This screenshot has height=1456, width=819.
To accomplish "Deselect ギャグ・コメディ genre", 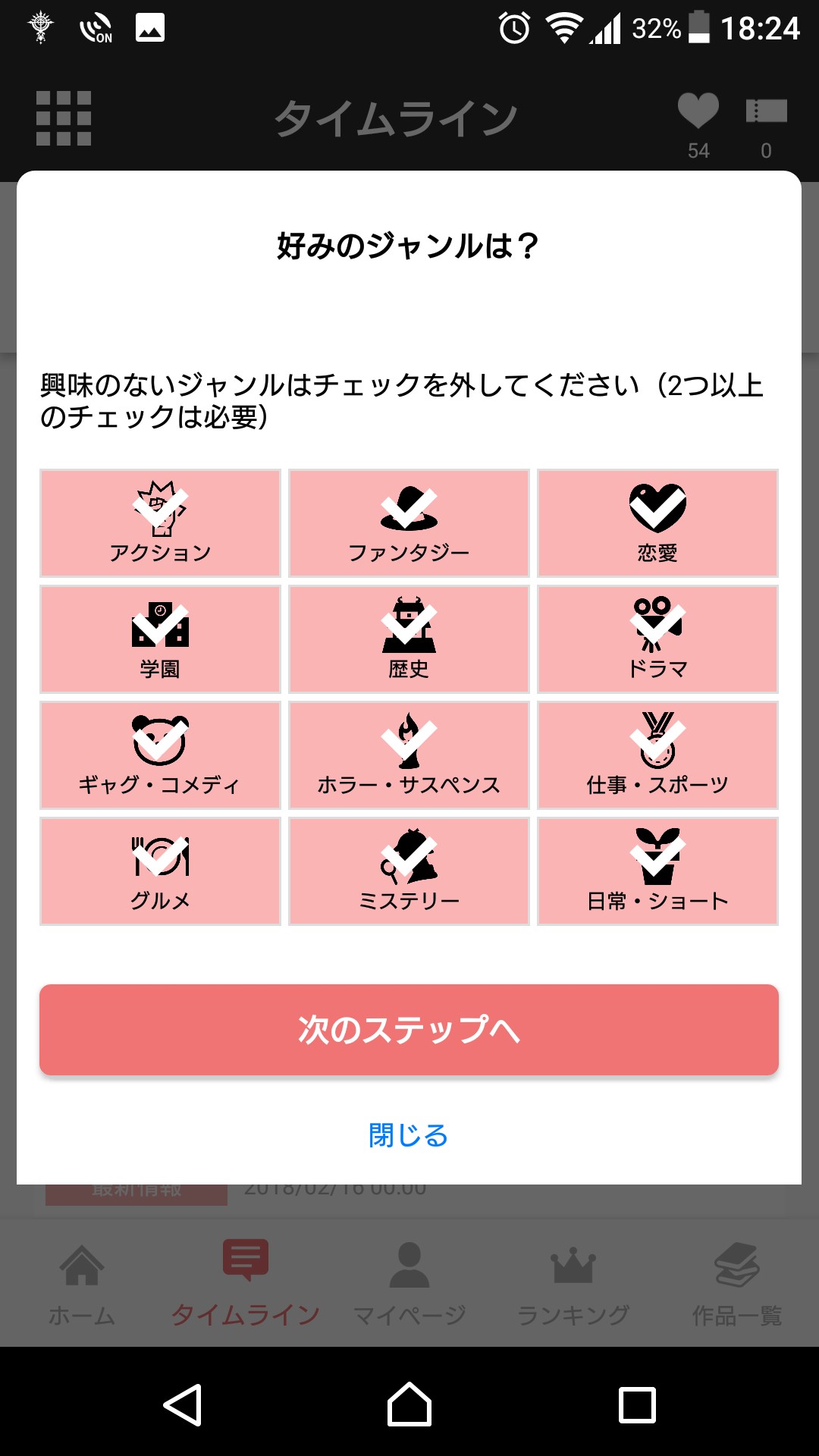I will point(160,755).
